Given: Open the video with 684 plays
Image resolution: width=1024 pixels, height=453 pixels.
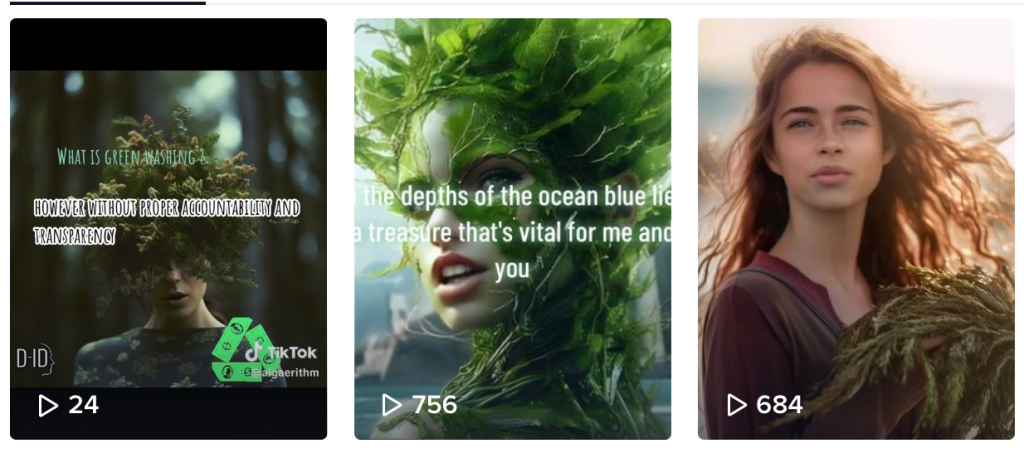Looking at the screenshot, I should pyautogui.click(x=856, y=228).
